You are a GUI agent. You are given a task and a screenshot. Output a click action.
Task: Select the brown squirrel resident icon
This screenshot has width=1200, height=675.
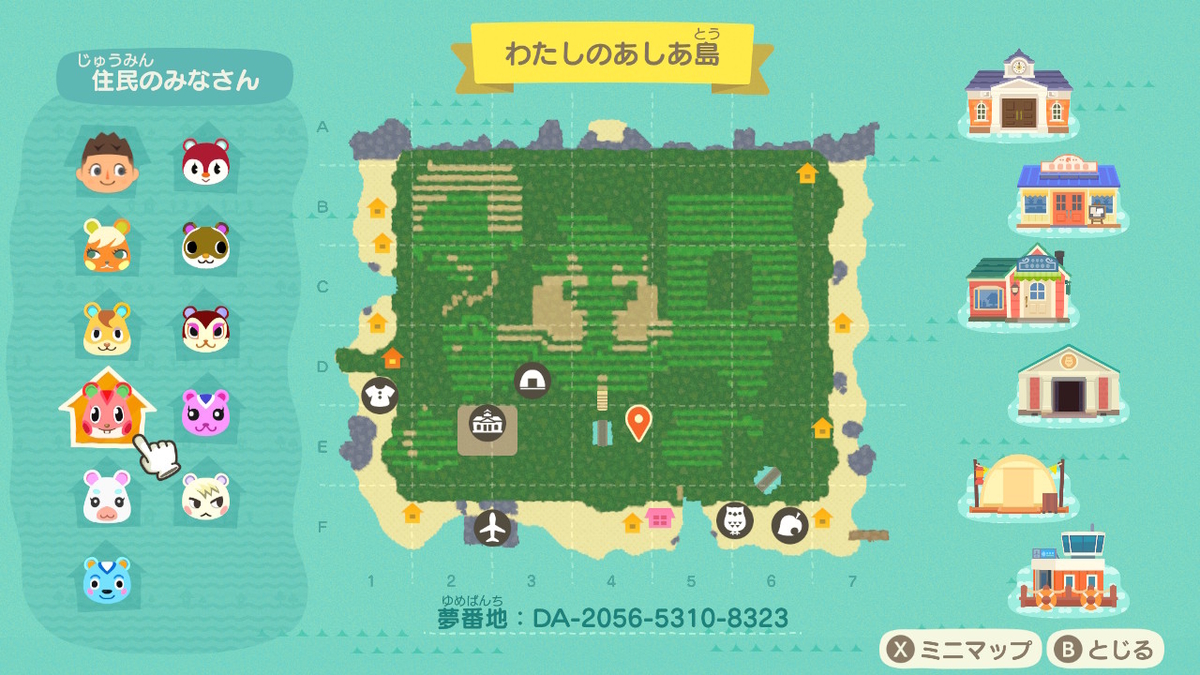point(206,245)
